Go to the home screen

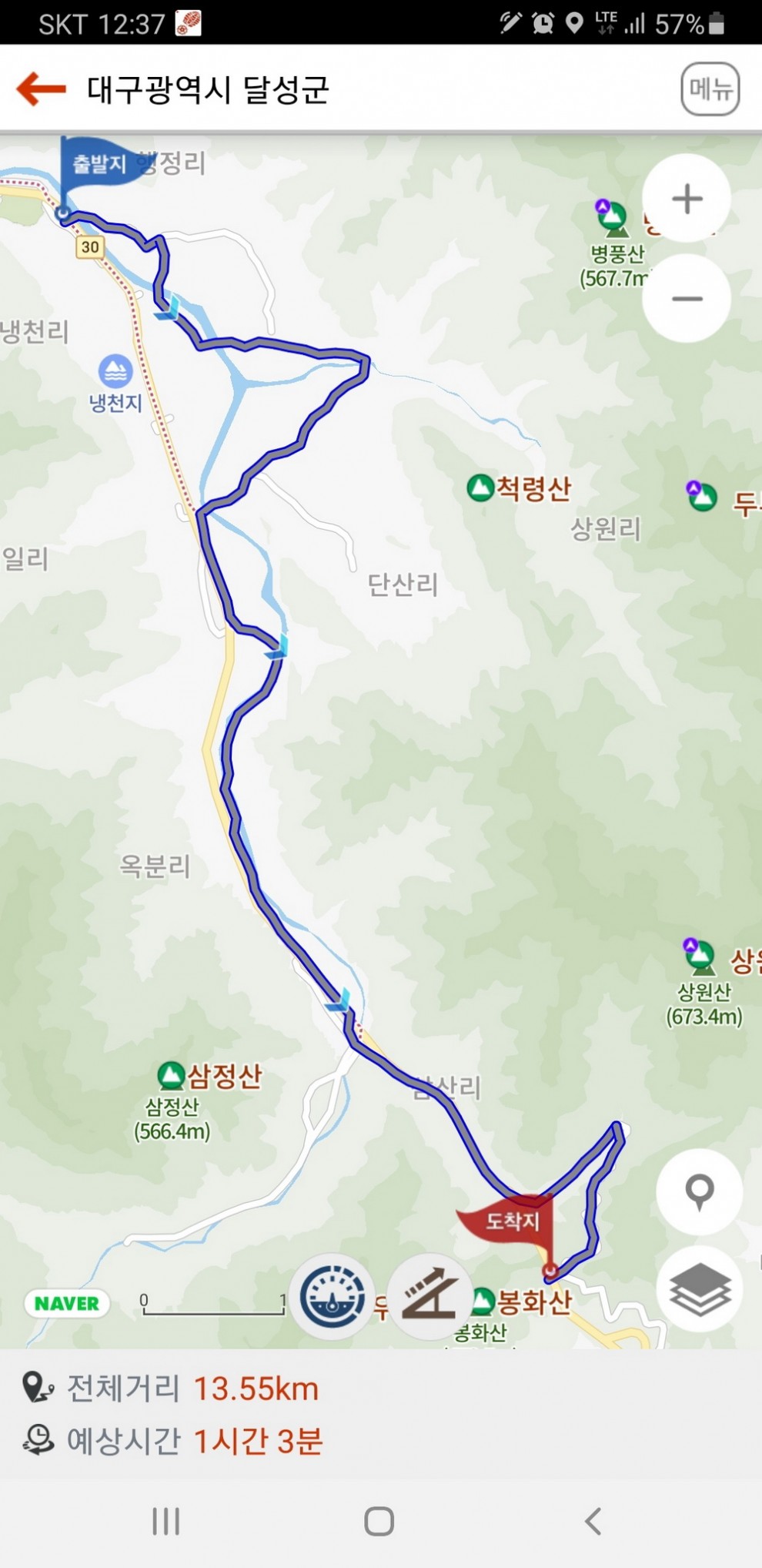tap(379, 1521)
